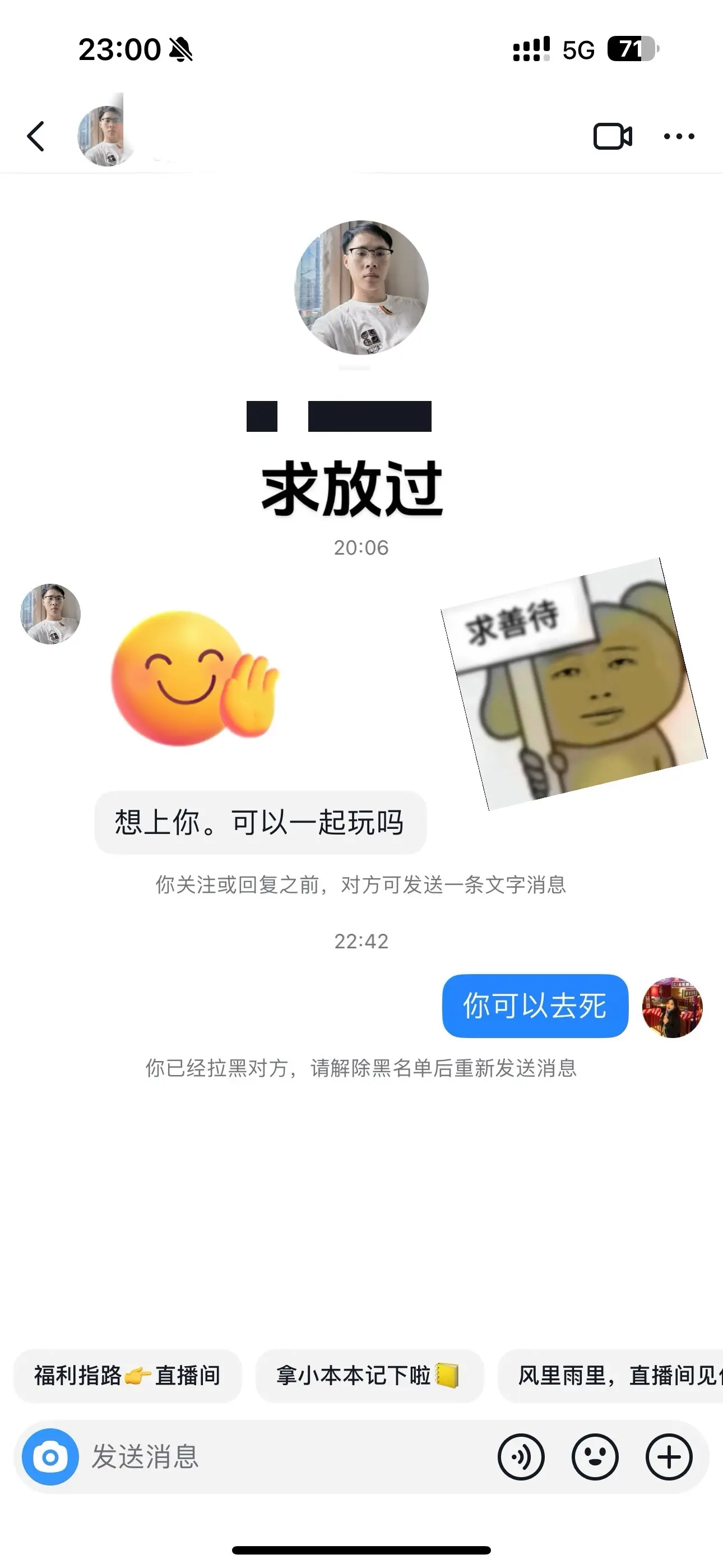The width and height of the screenshot is (723, 1568).
Task: Start a video call with this contact
Action: (613, 136)
